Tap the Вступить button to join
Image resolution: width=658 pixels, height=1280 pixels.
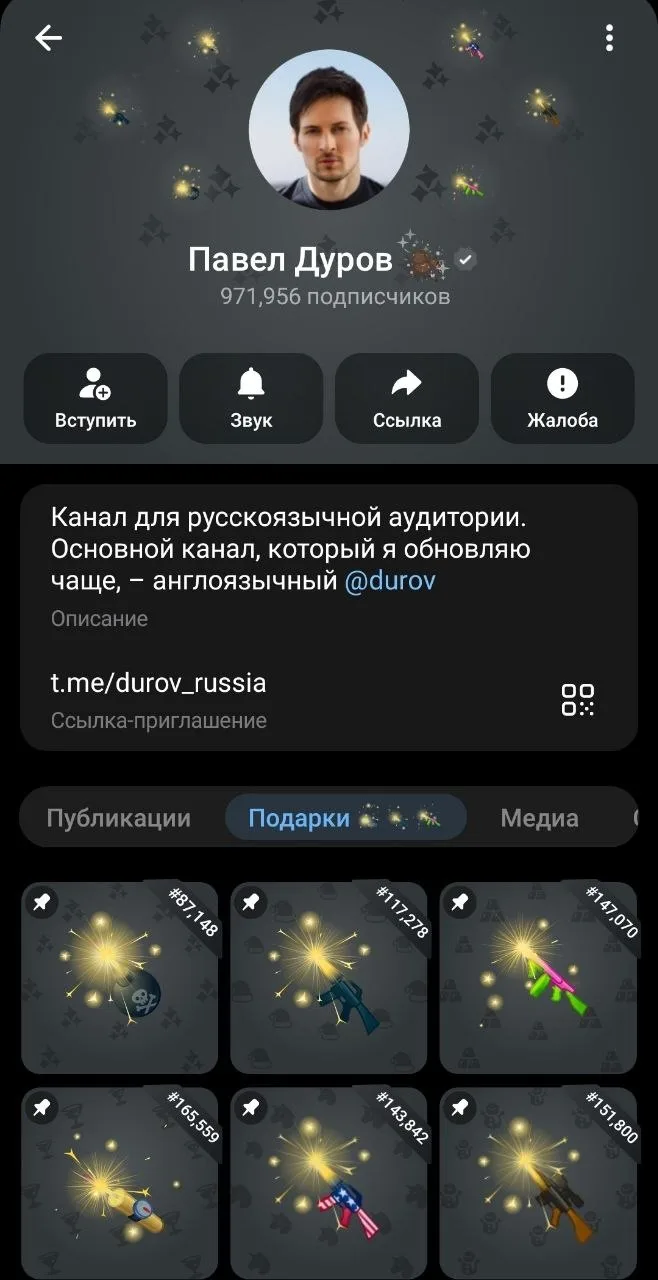[95, 397]
